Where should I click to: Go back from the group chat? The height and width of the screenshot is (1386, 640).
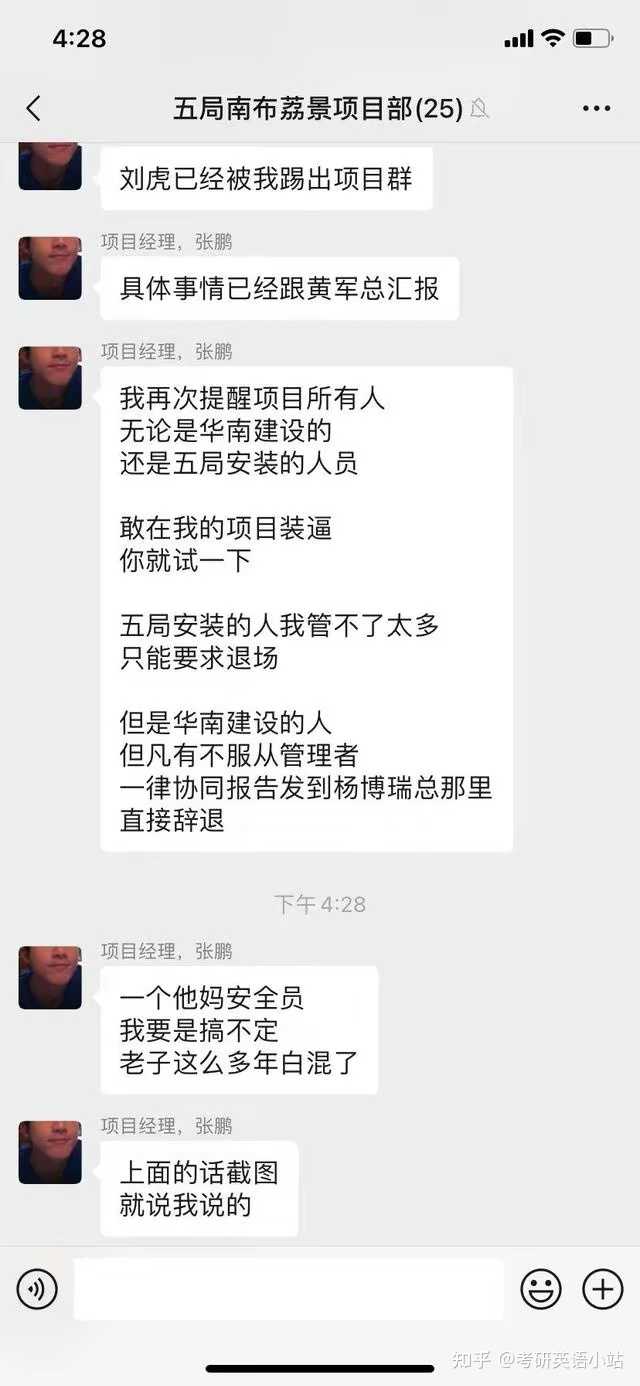(x=33, y=108)
